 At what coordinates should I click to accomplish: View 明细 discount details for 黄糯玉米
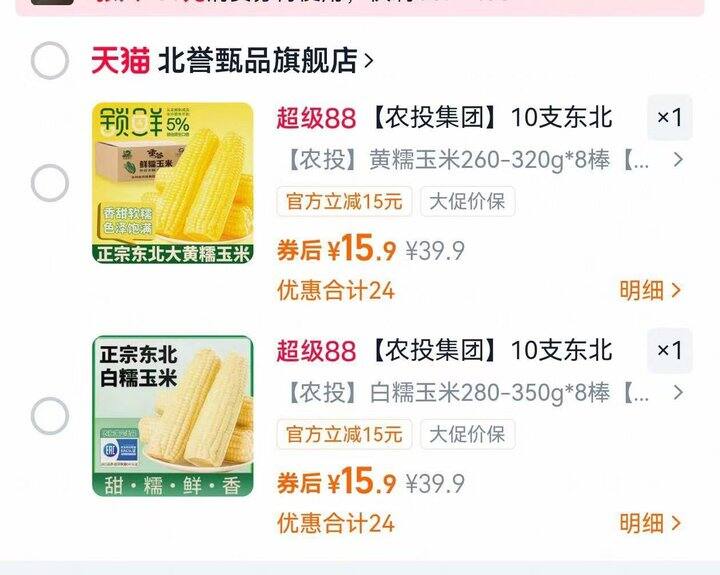(x=650, y=290)
